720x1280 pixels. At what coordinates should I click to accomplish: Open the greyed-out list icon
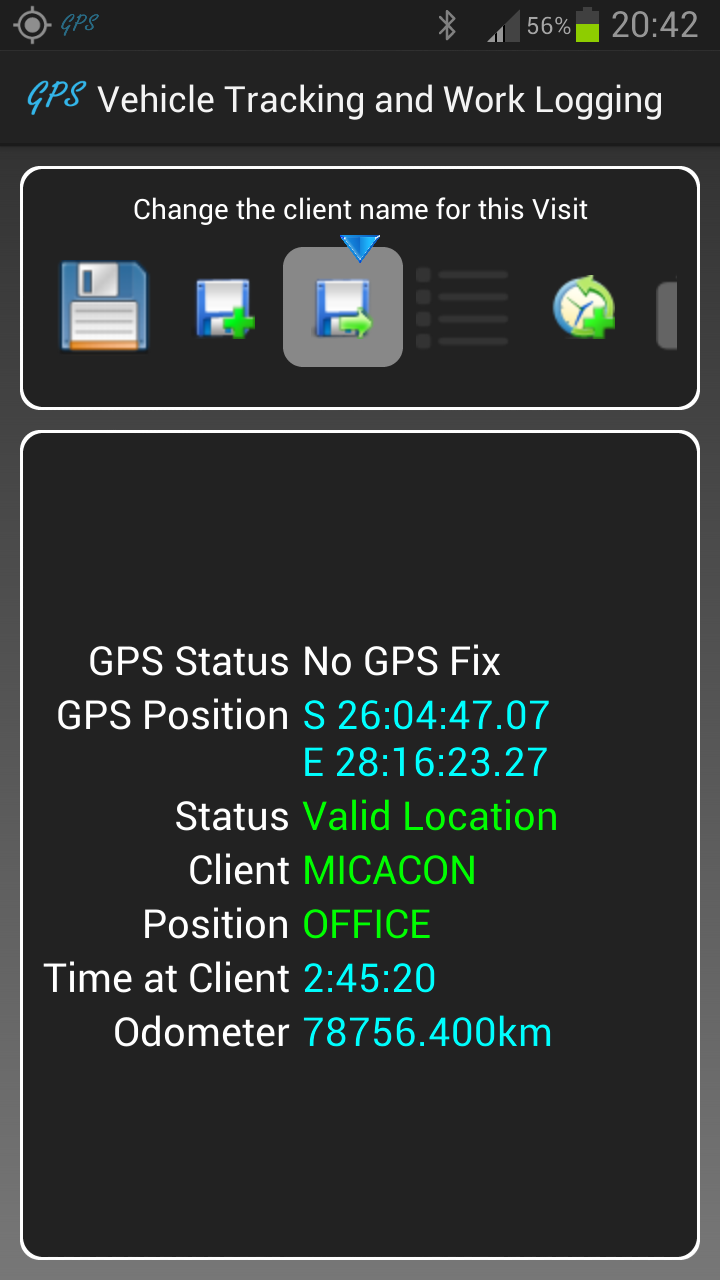pyautogui.click(x=462, y=307)
